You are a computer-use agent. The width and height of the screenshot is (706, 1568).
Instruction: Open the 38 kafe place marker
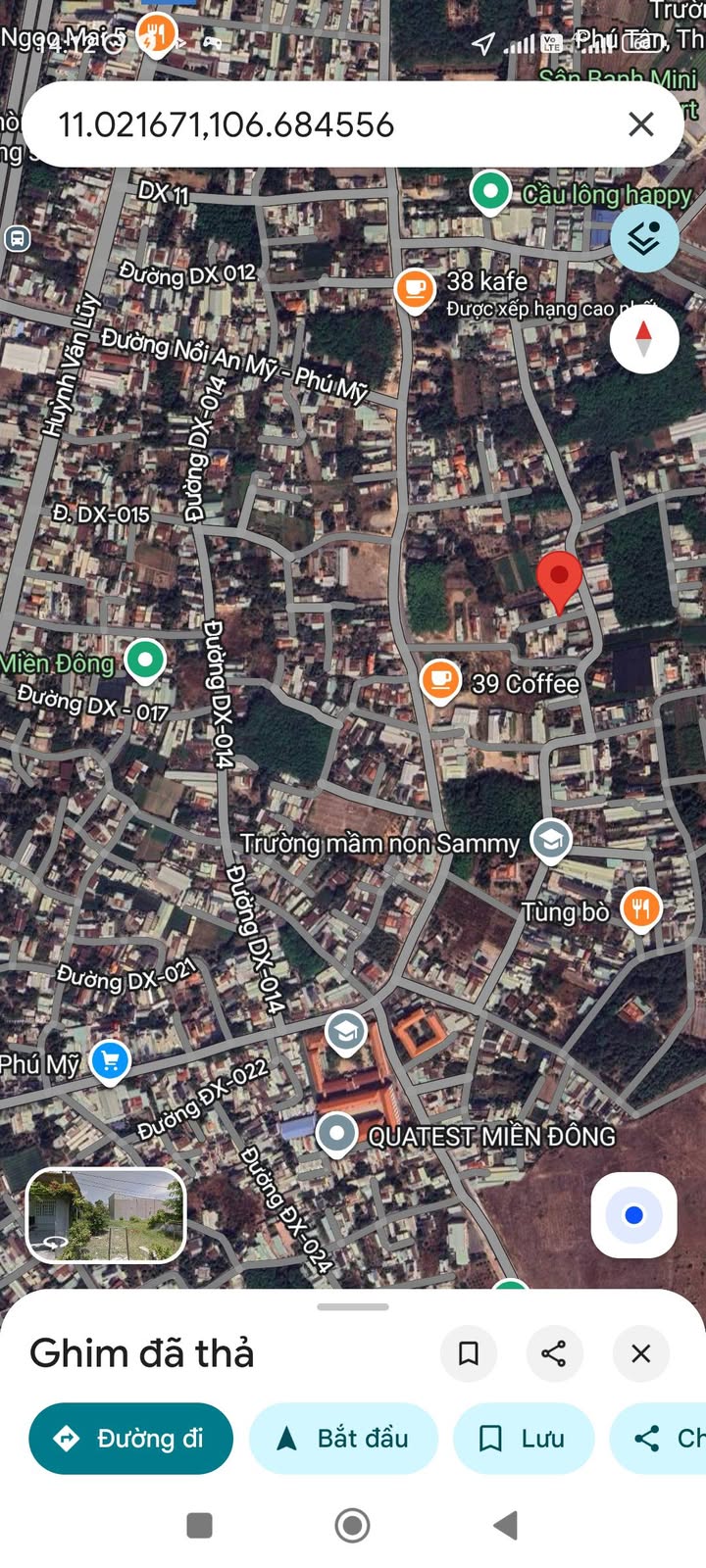415,289
